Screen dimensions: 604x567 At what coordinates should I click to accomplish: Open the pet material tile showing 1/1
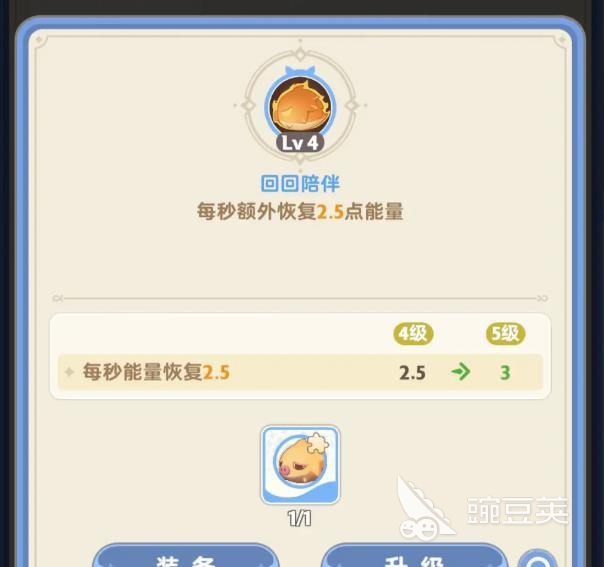point(300,465)
